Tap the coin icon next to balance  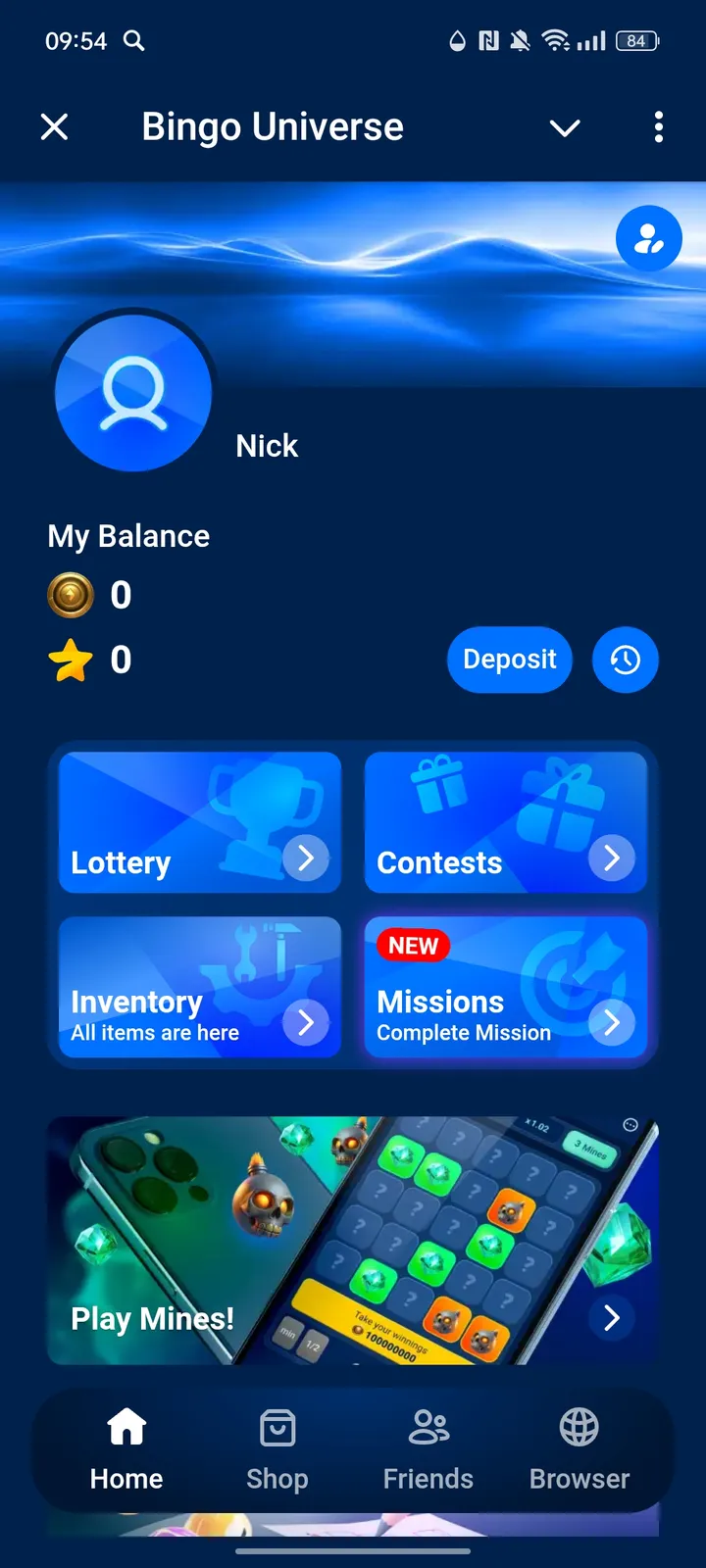70,595
